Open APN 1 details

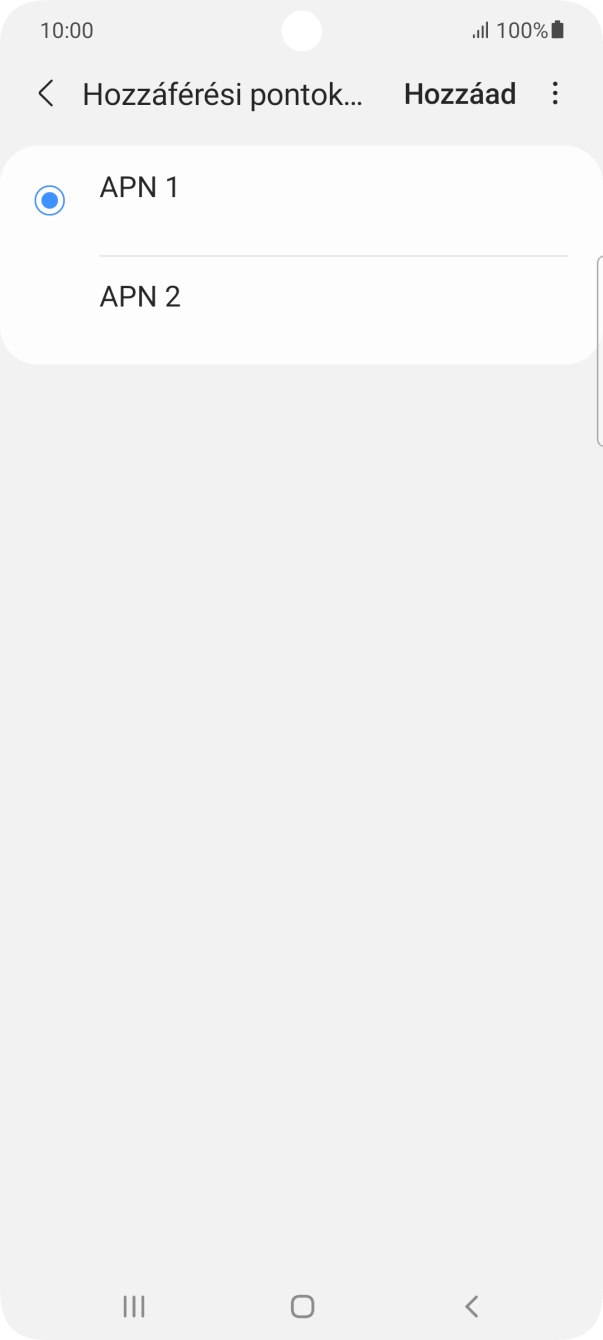pyautogui.click(x=300, y=190)
